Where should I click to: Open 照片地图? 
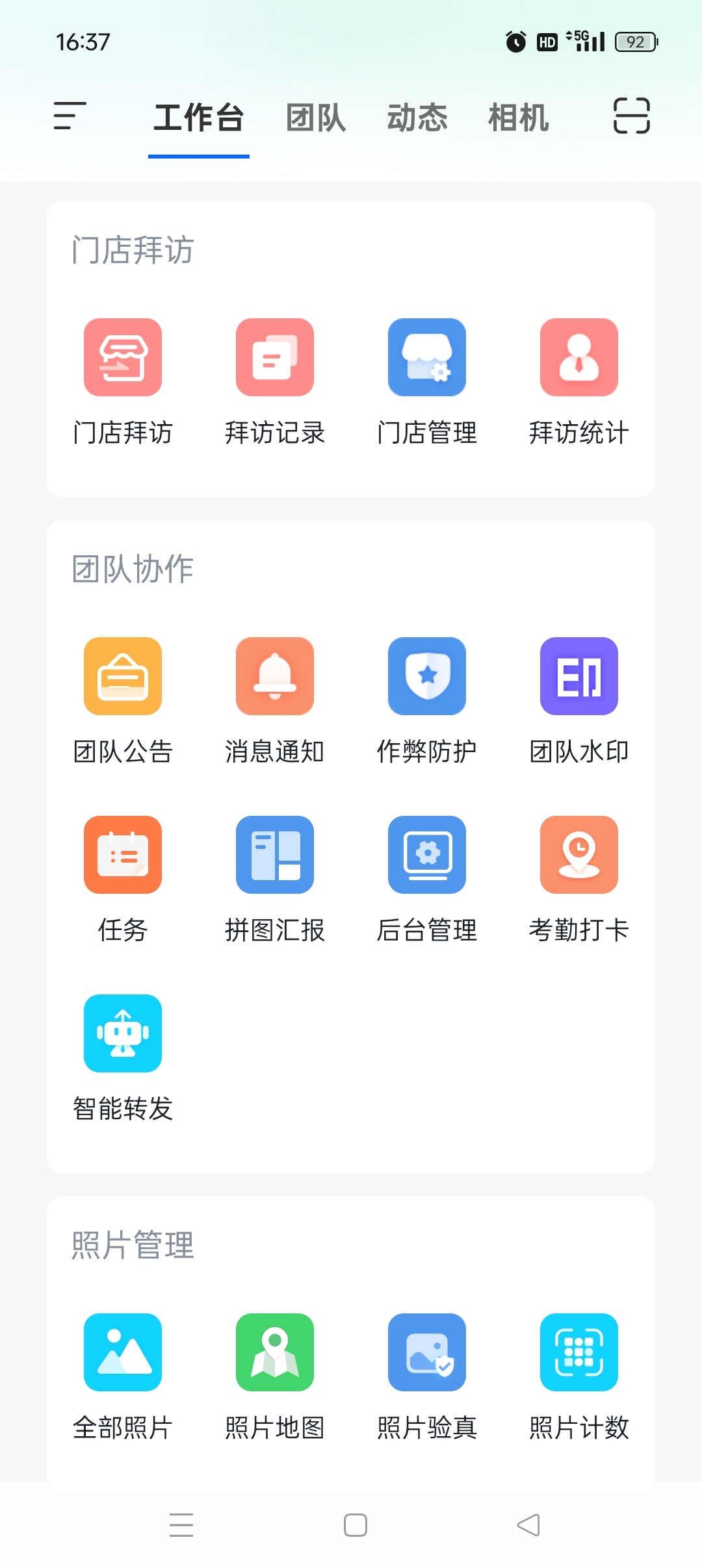[275, 1352]
